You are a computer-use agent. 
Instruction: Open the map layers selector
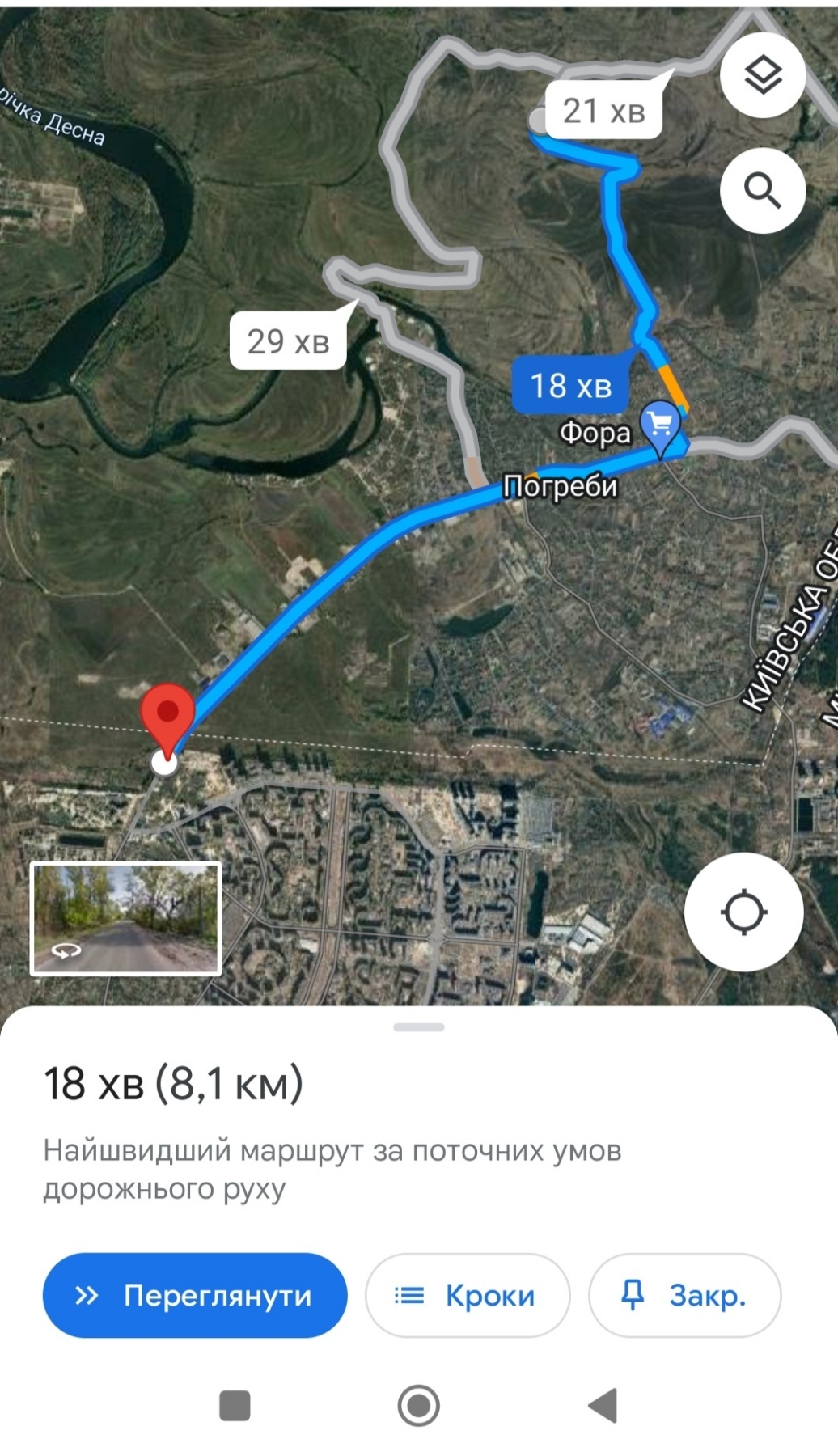tap(762, 75)
